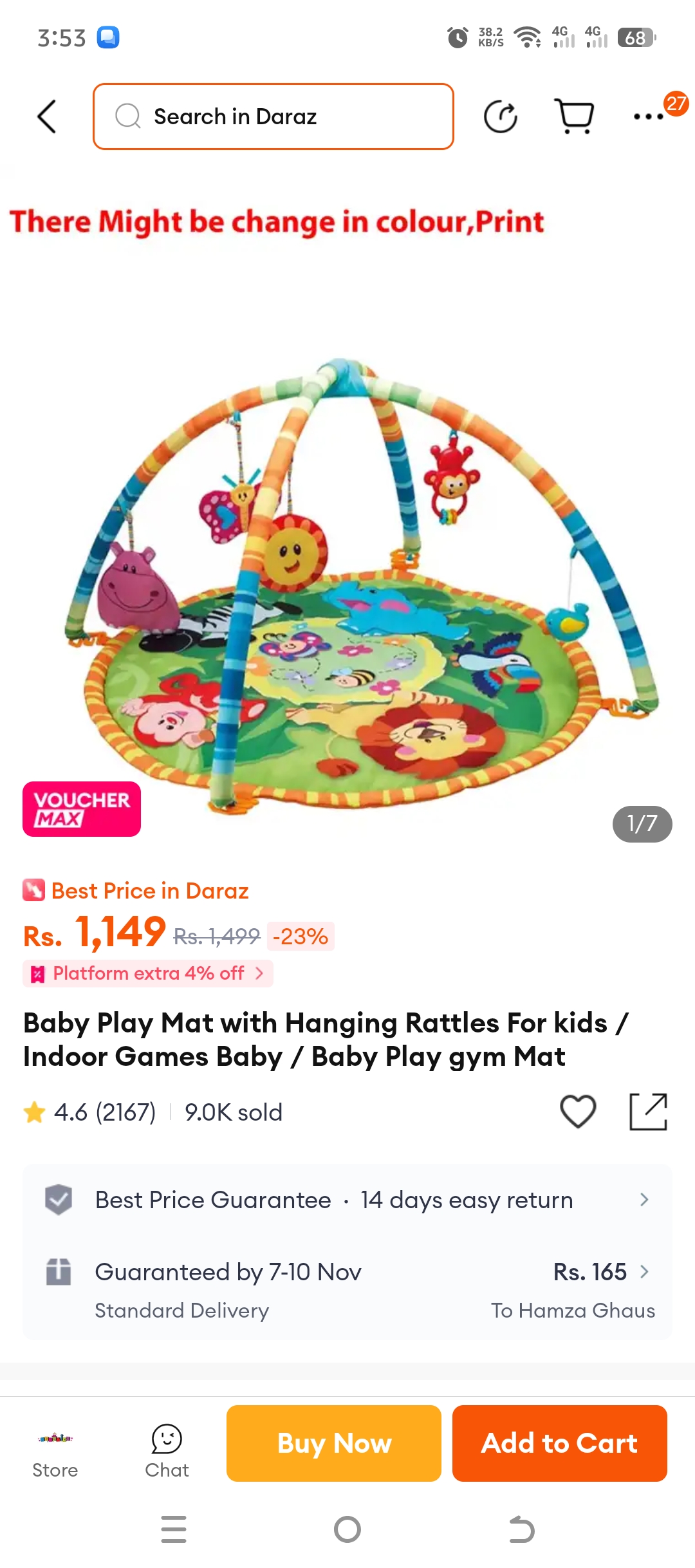Open the shopping cart icon
This screenshot has height=1568, width=695.
coord(574,117)
